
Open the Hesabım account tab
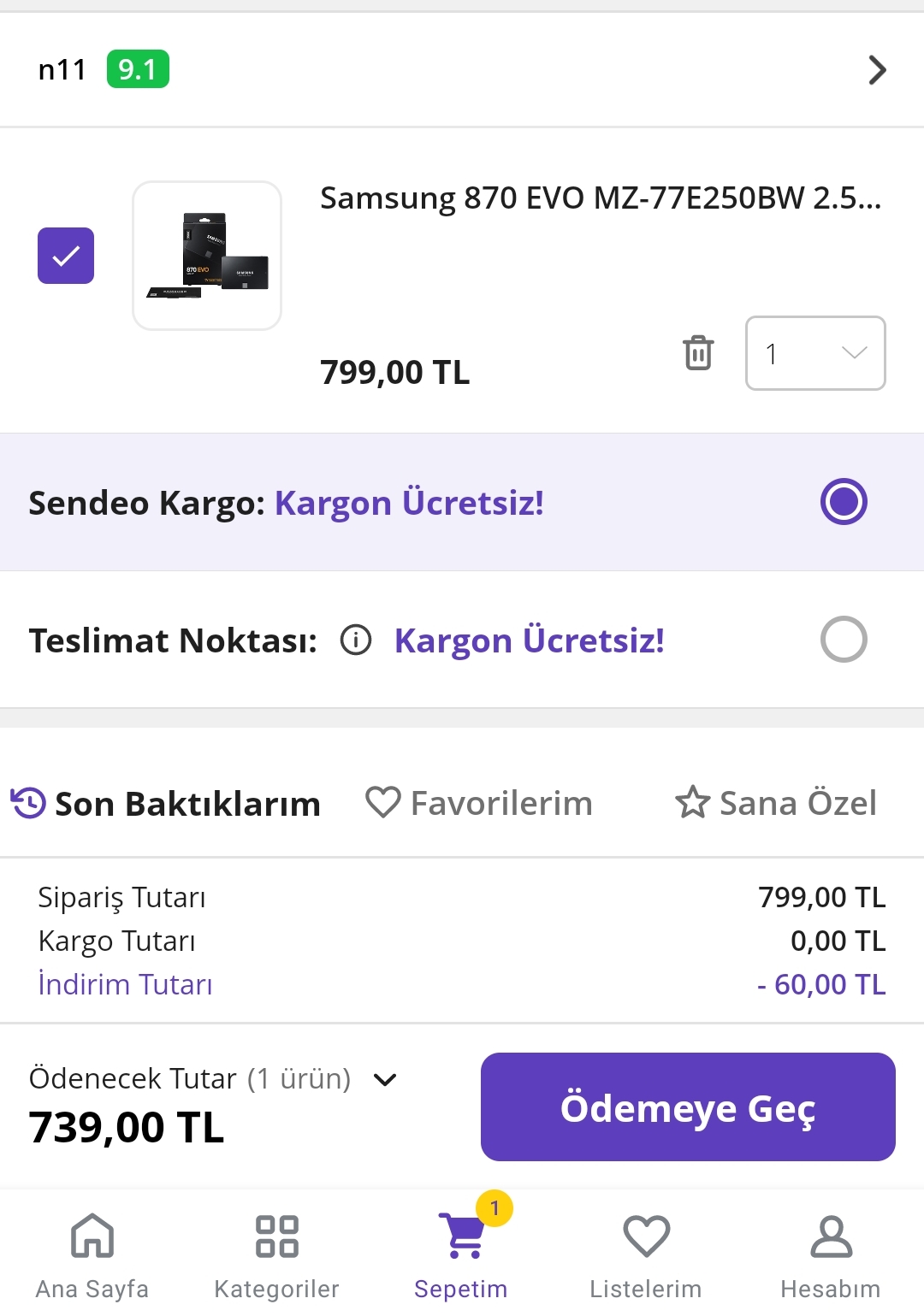830,1255
